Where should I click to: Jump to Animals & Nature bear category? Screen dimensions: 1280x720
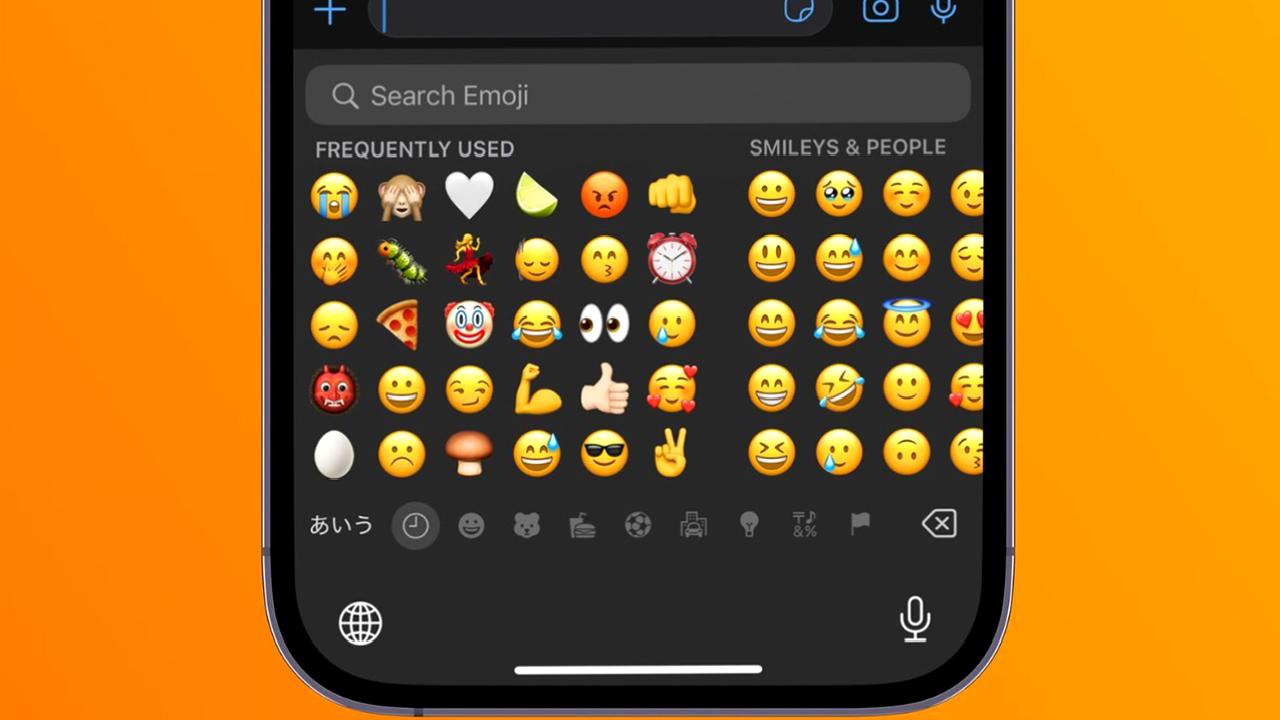527,526
